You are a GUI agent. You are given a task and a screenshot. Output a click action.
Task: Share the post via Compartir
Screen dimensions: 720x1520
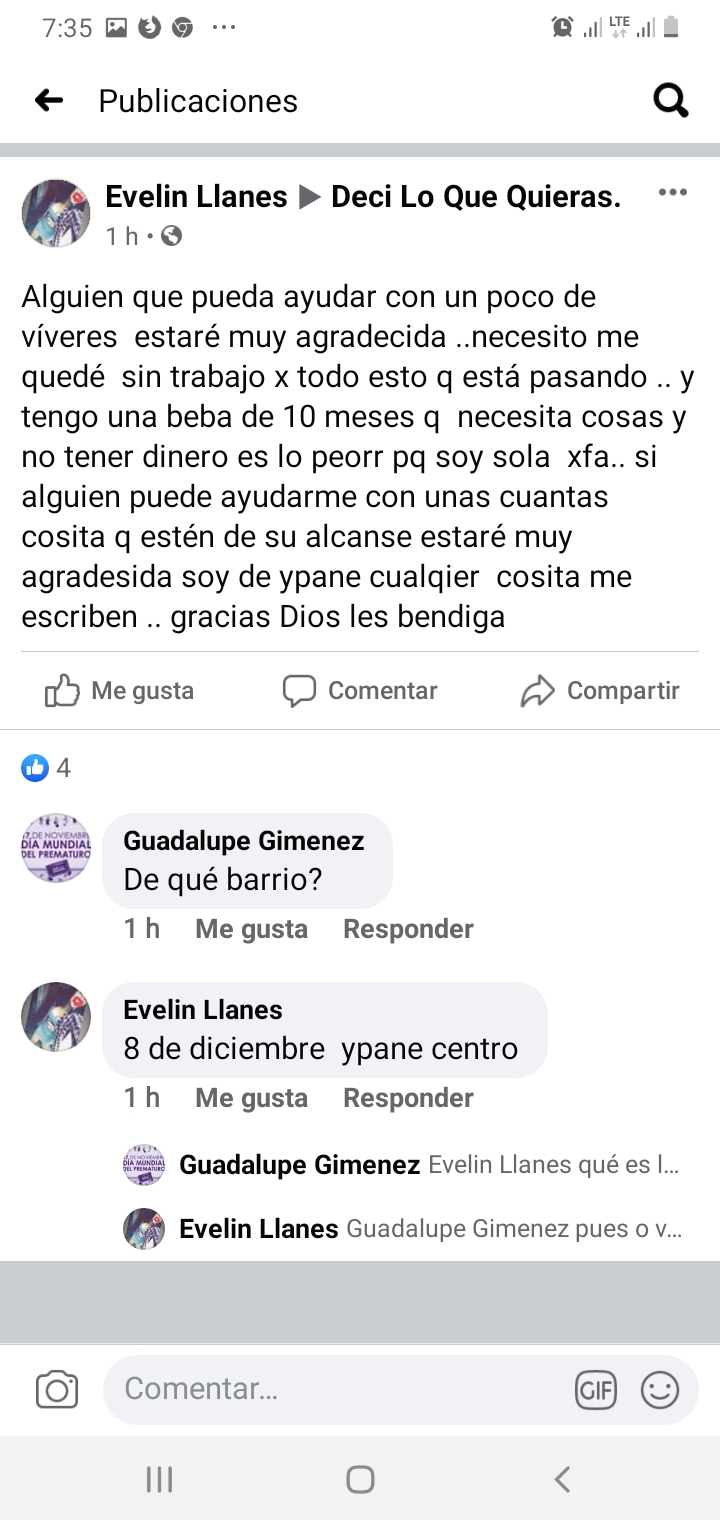[600, 690]
